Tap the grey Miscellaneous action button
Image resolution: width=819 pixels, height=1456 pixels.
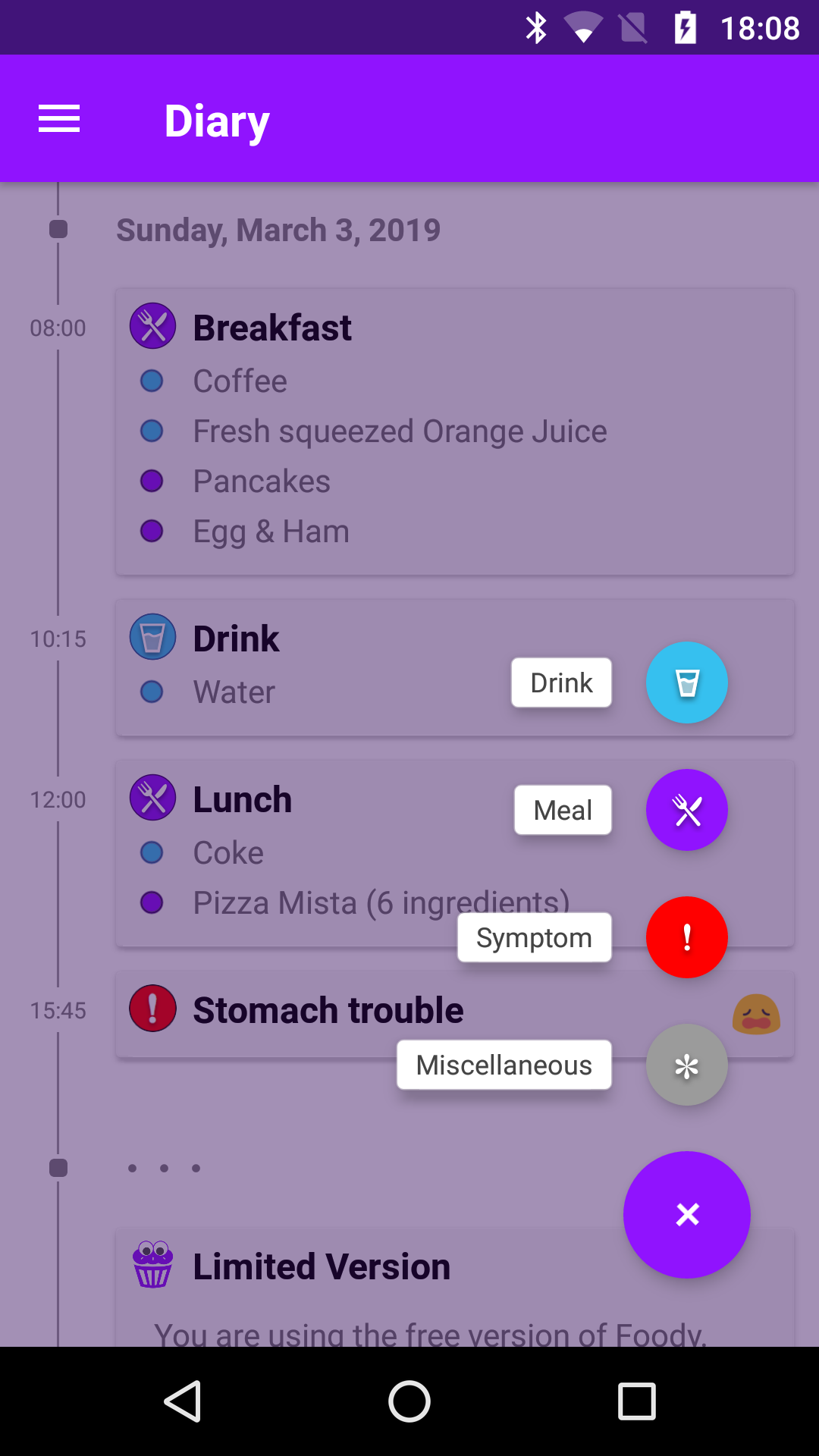[x=686, y=1065]
